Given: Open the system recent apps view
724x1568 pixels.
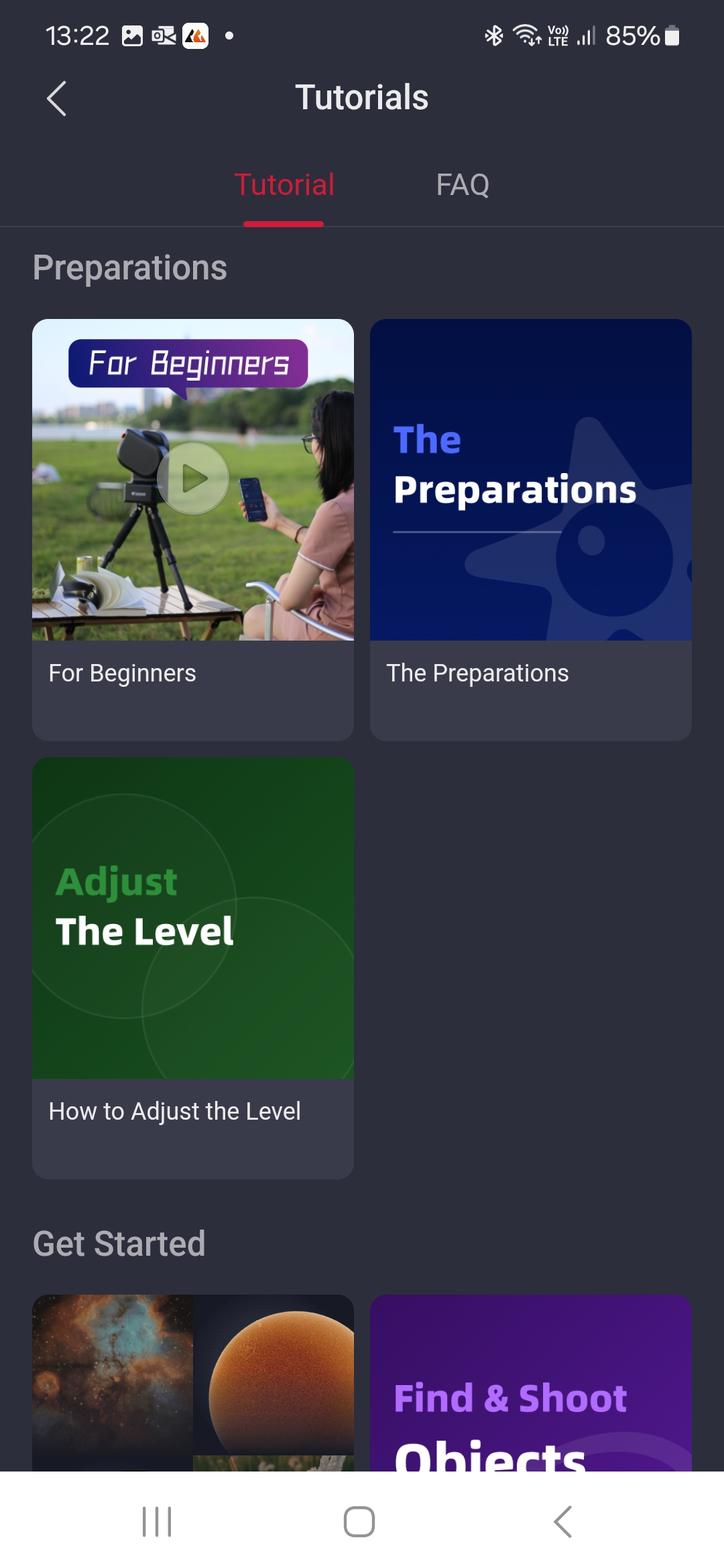Looking at the screenshot, I should (157, 1521).
